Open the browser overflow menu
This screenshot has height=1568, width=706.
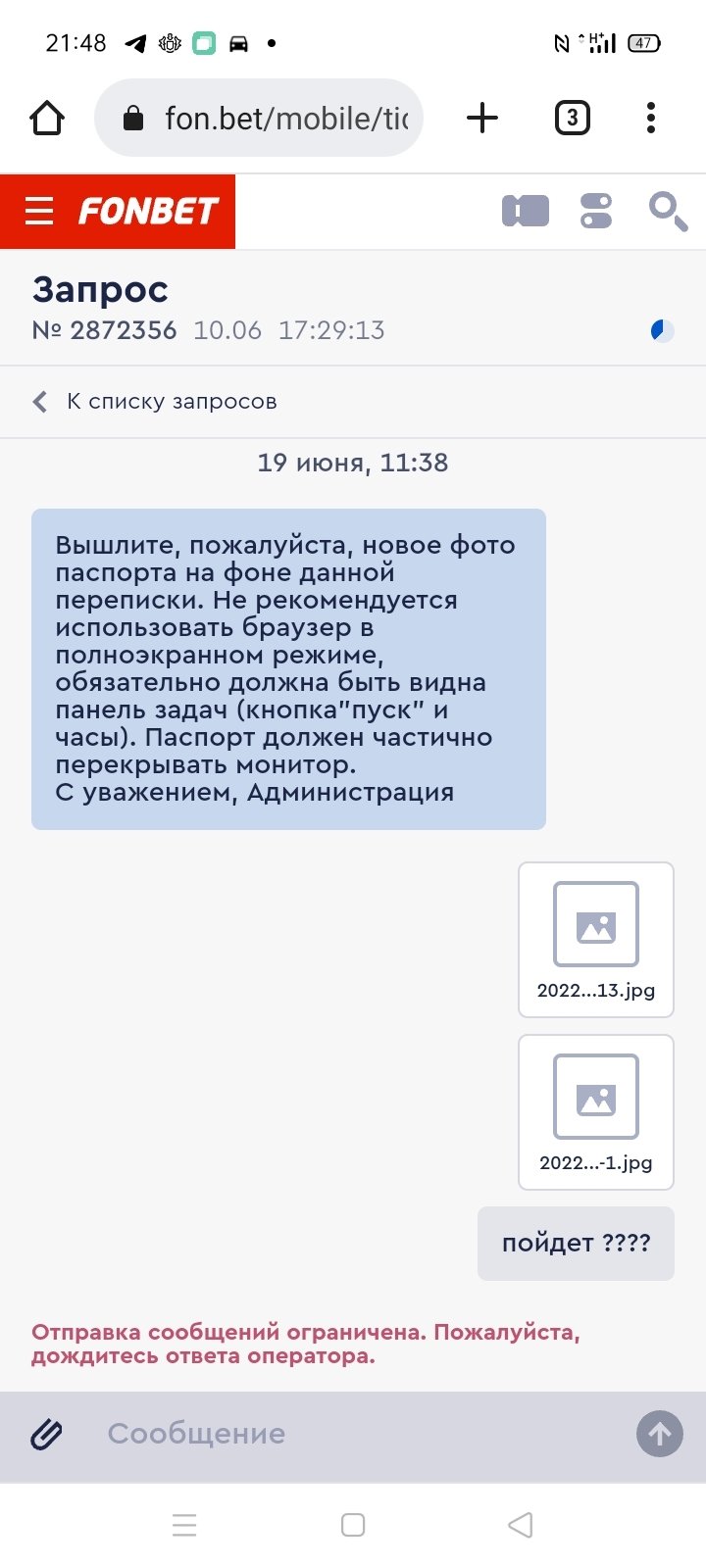[651, 119]
